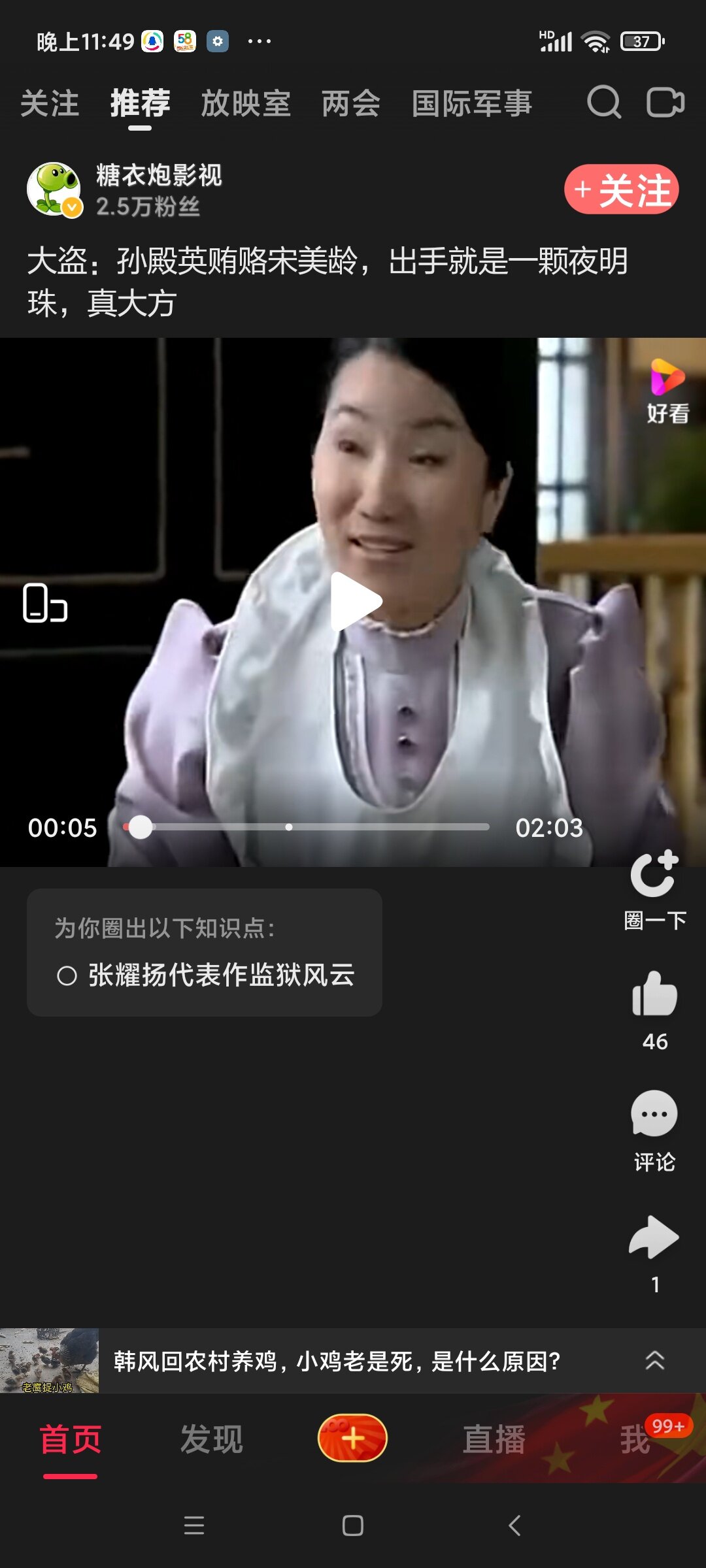Share this video
The width and height of the screenshot is (706, 1568).
[654, 1237]
